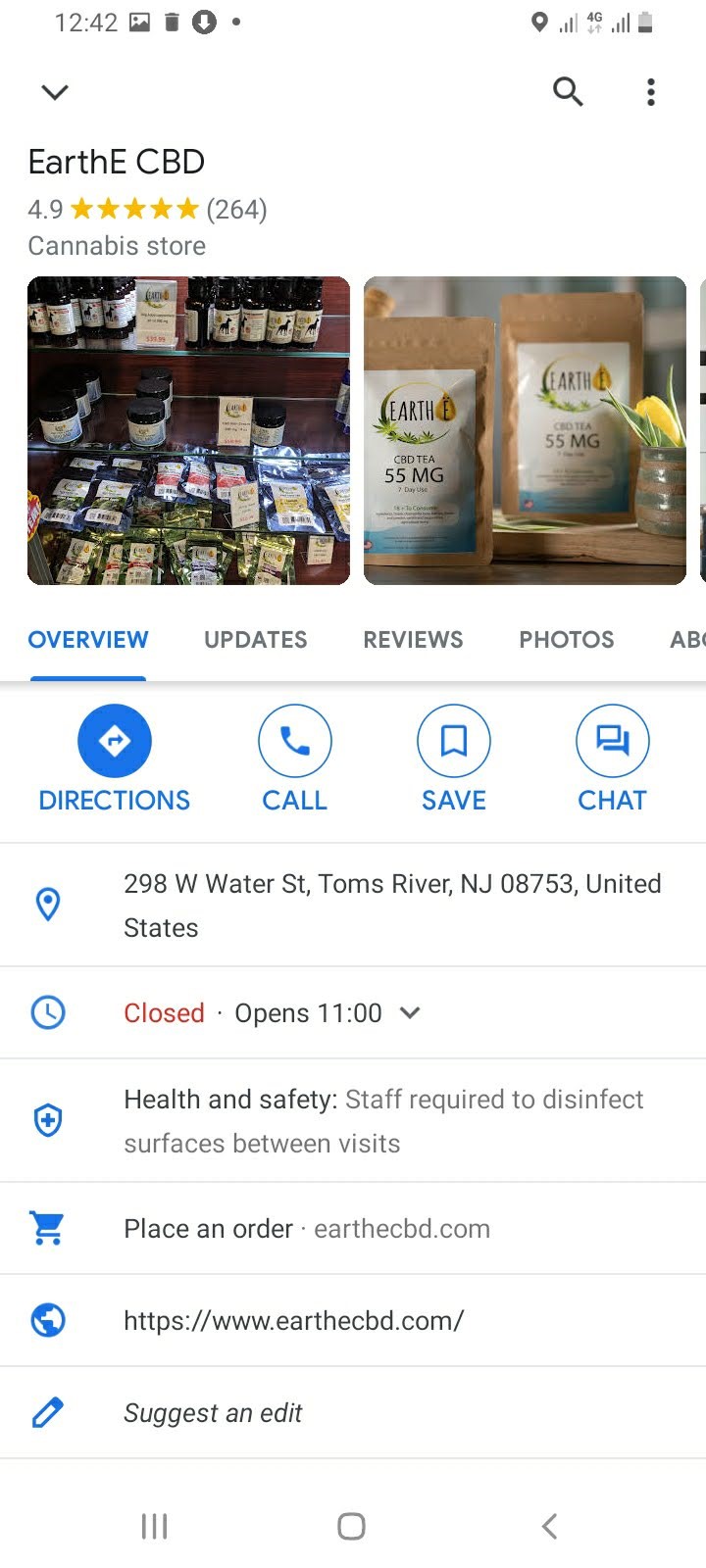Expand the opening hours dropdown
The image size is (706, 1568).
(410, 1013)
